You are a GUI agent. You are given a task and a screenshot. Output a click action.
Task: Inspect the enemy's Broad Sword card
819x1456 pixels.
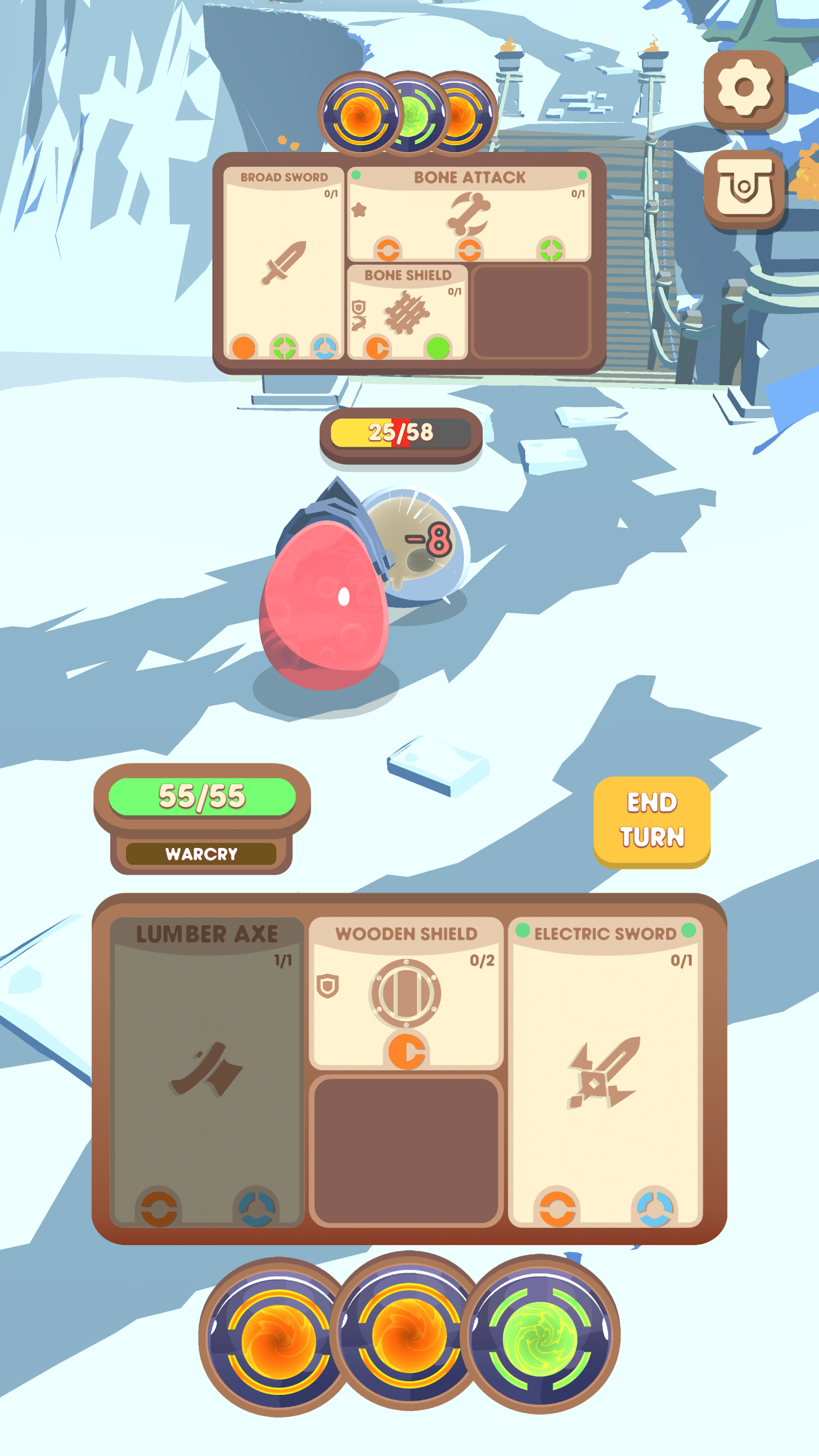click(x=284, y=263)
